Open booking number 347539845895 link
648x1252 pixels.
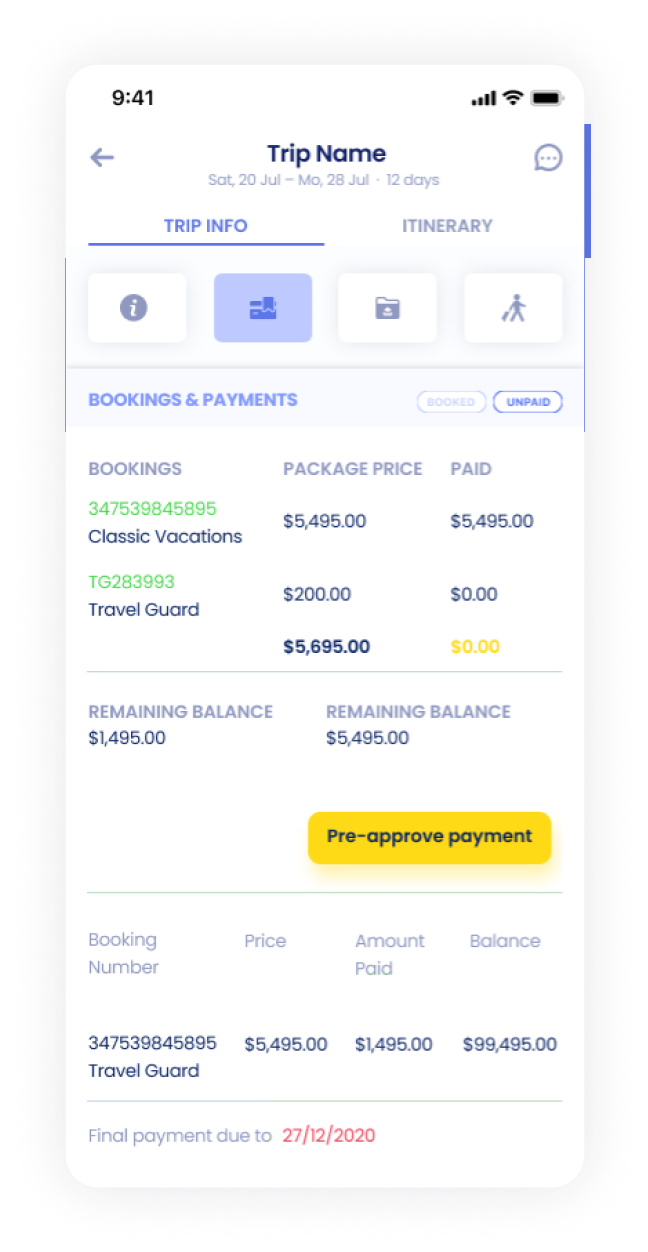point(152,509)
